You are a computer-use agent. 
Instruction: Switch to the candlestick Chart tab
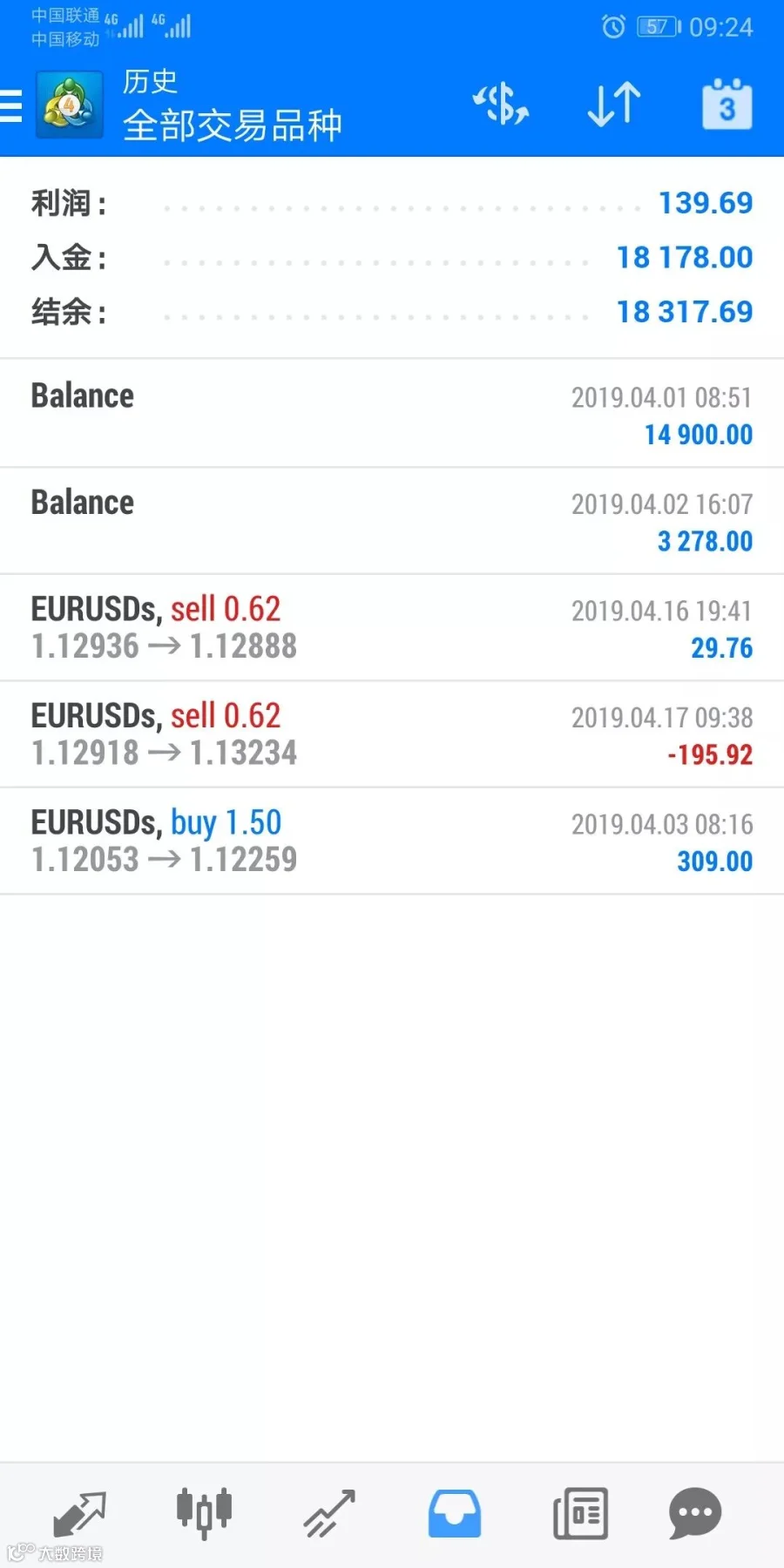click(x=204, y=1514)
